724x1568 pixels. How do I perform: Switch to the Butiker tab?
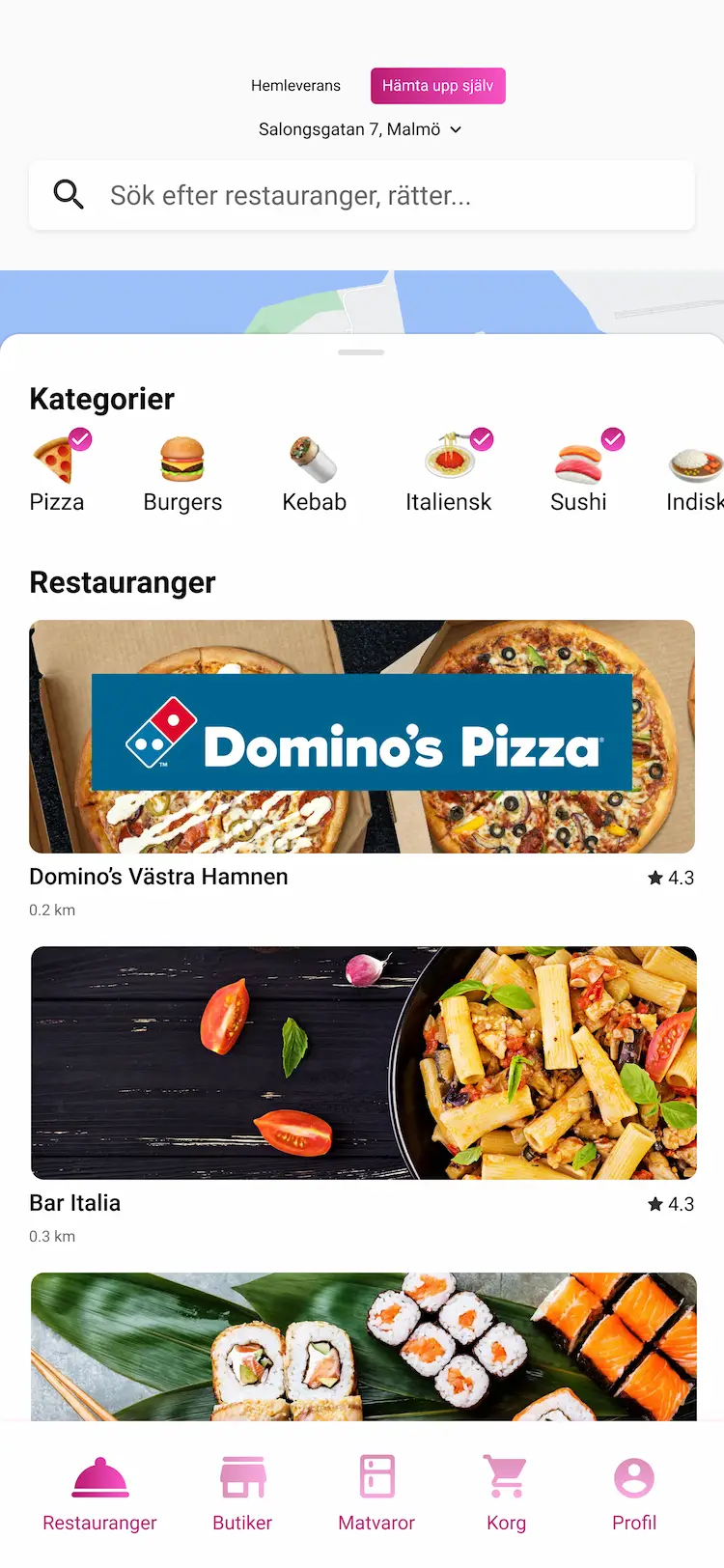[242, 1494]
